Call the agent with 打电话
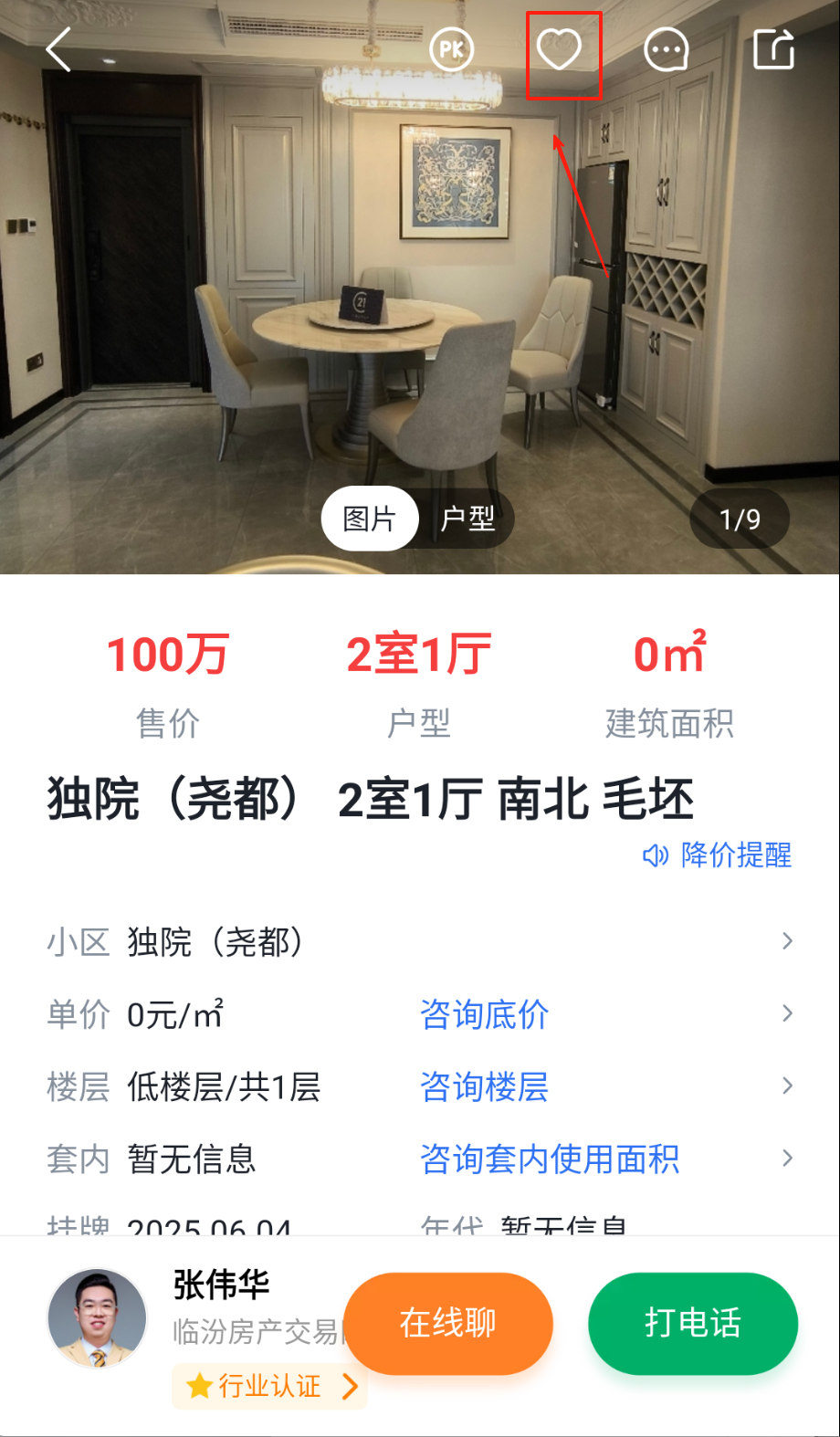Screen dimensions: 840x1437 tap(693, 1323)
